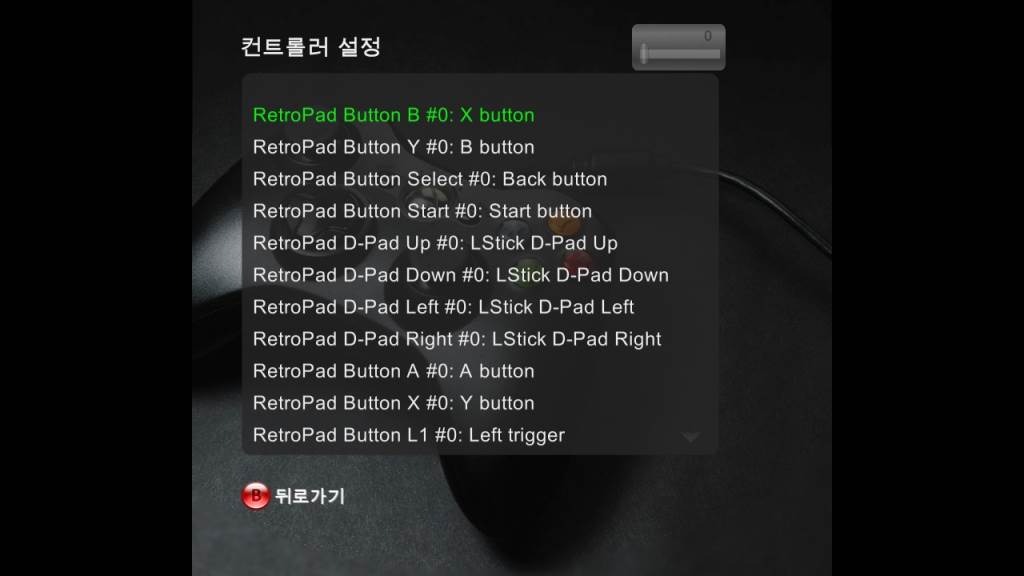Select RetroPad Button B mapping row
The width and height of the screenshot is (1024, 576).
(x=393, y=115)
